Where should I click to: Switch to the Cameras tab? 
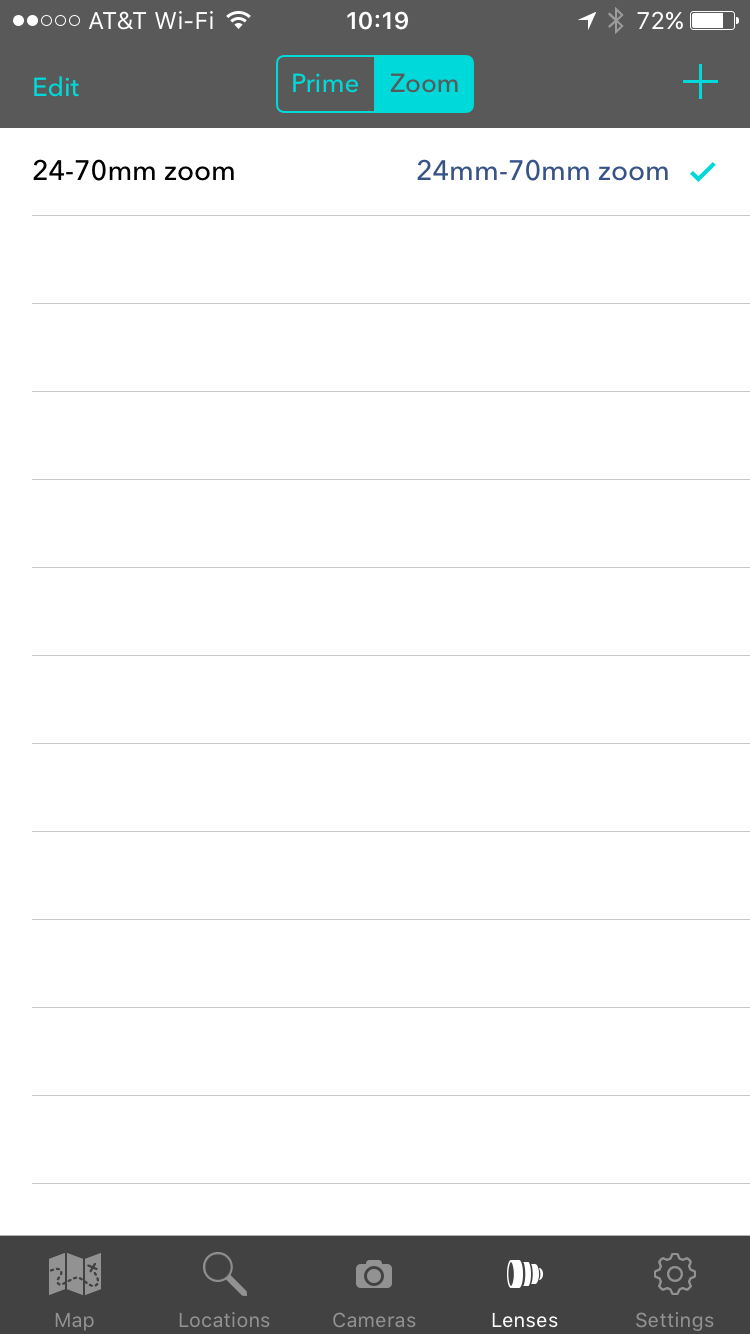tap(374, 1289)
